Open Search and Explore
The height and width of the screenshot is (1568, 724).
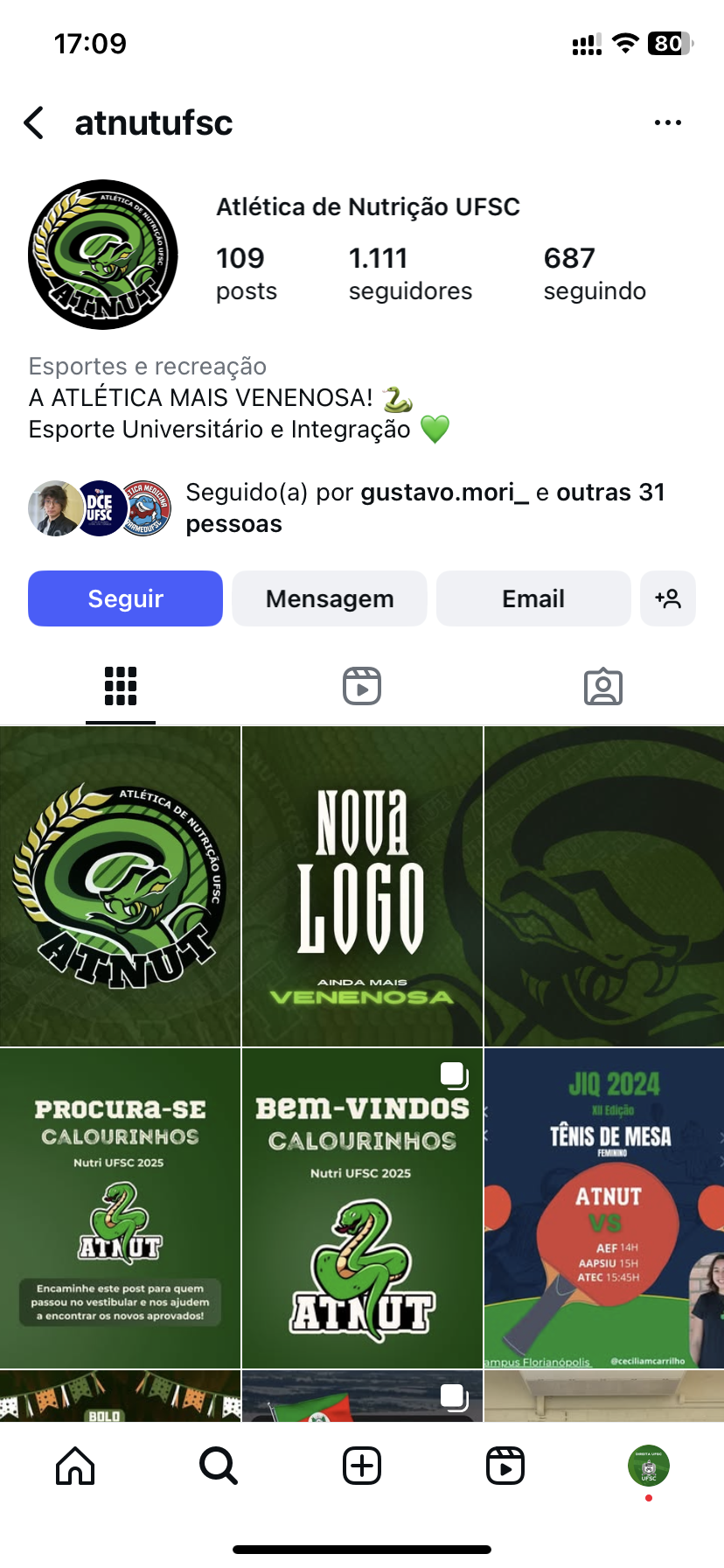pos(219,1466)
